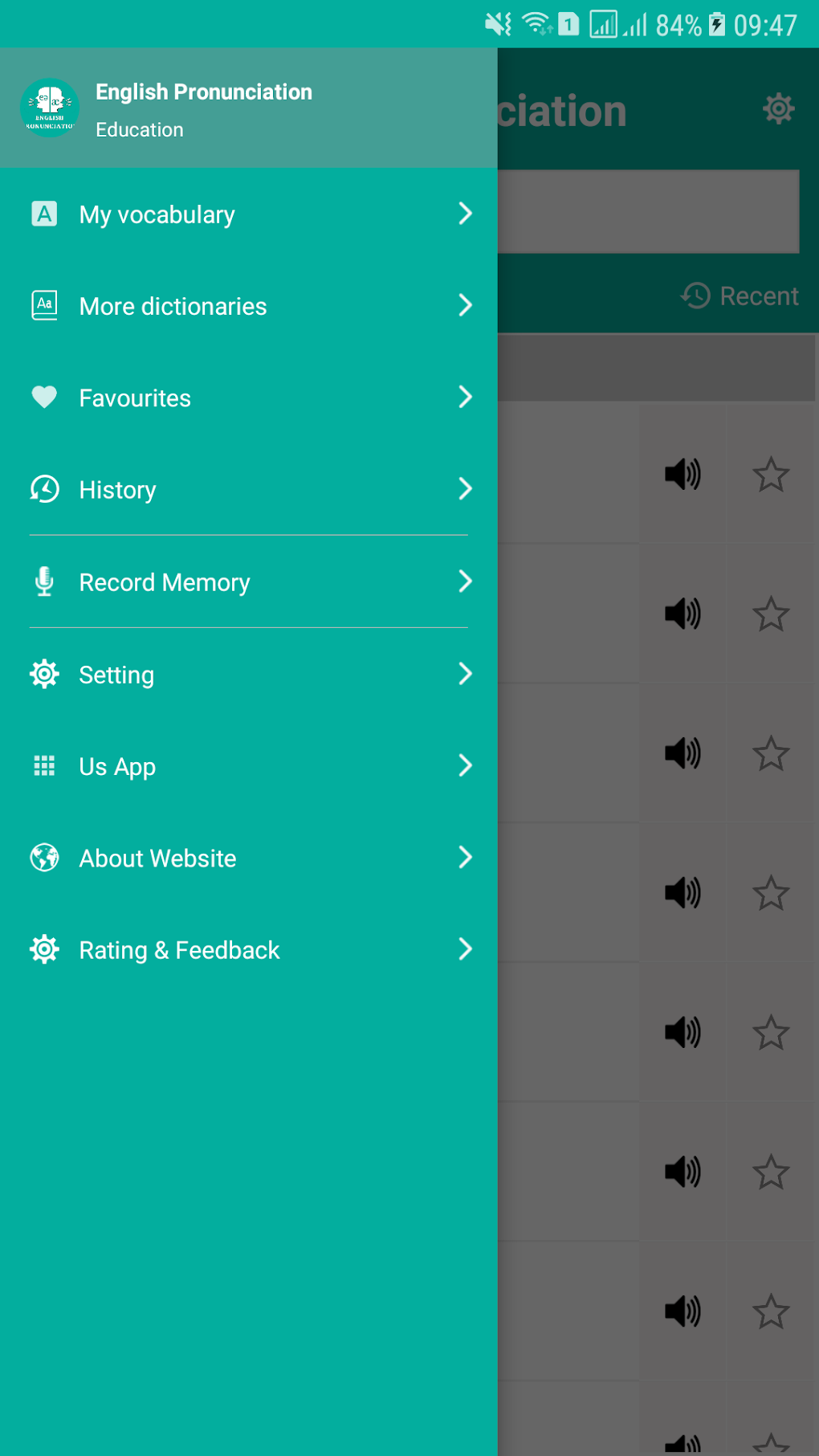The height and width of the screenshot is (1456, 819).
Task: Tap the heart icon next to Favourites
Action: 44,397
